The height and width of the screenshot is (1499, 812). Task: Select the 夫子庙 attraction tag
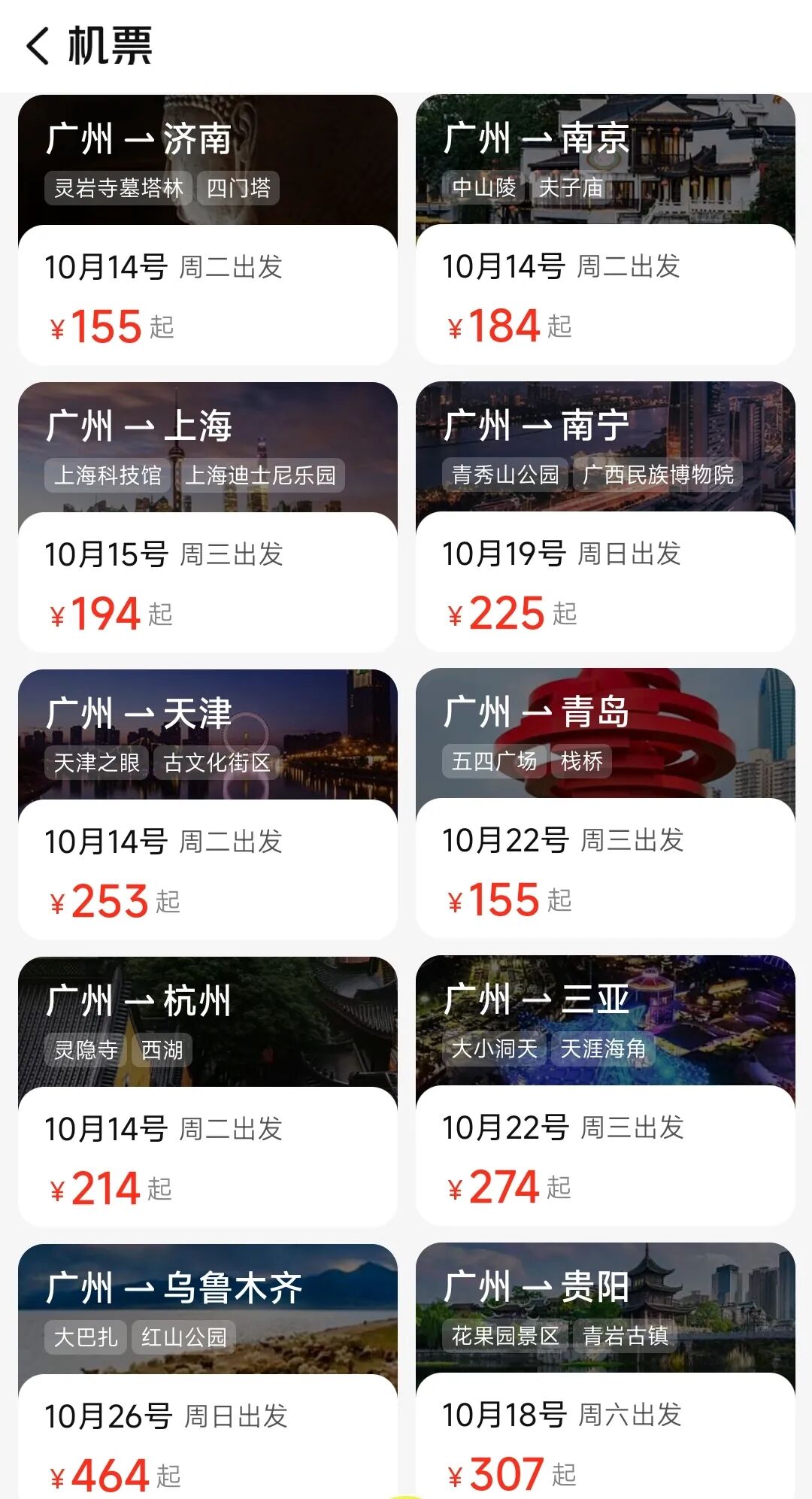click(x=574, y=188)
